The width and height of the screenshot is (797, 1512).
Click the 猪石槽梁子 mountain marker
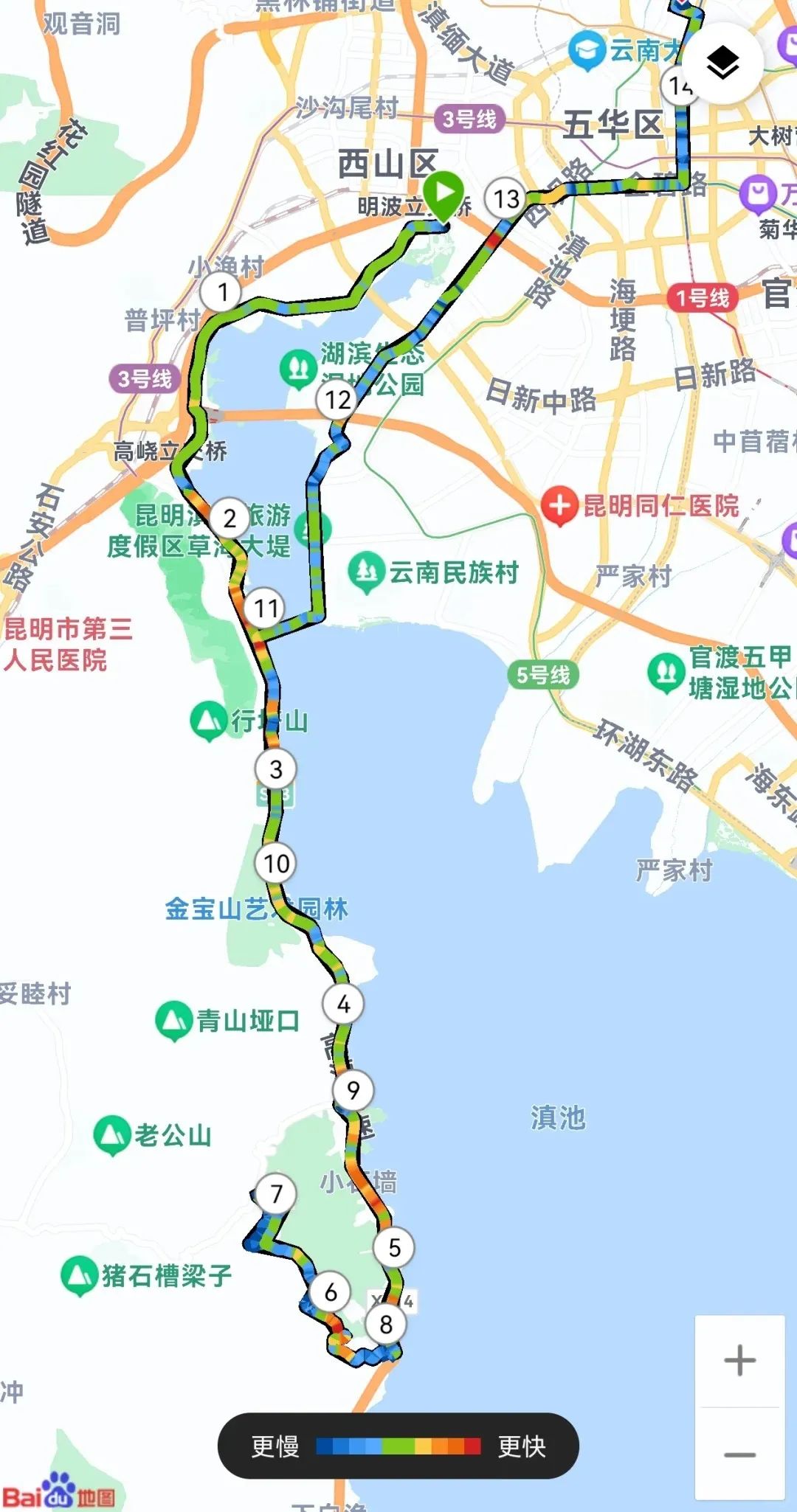pos(80,1272)
